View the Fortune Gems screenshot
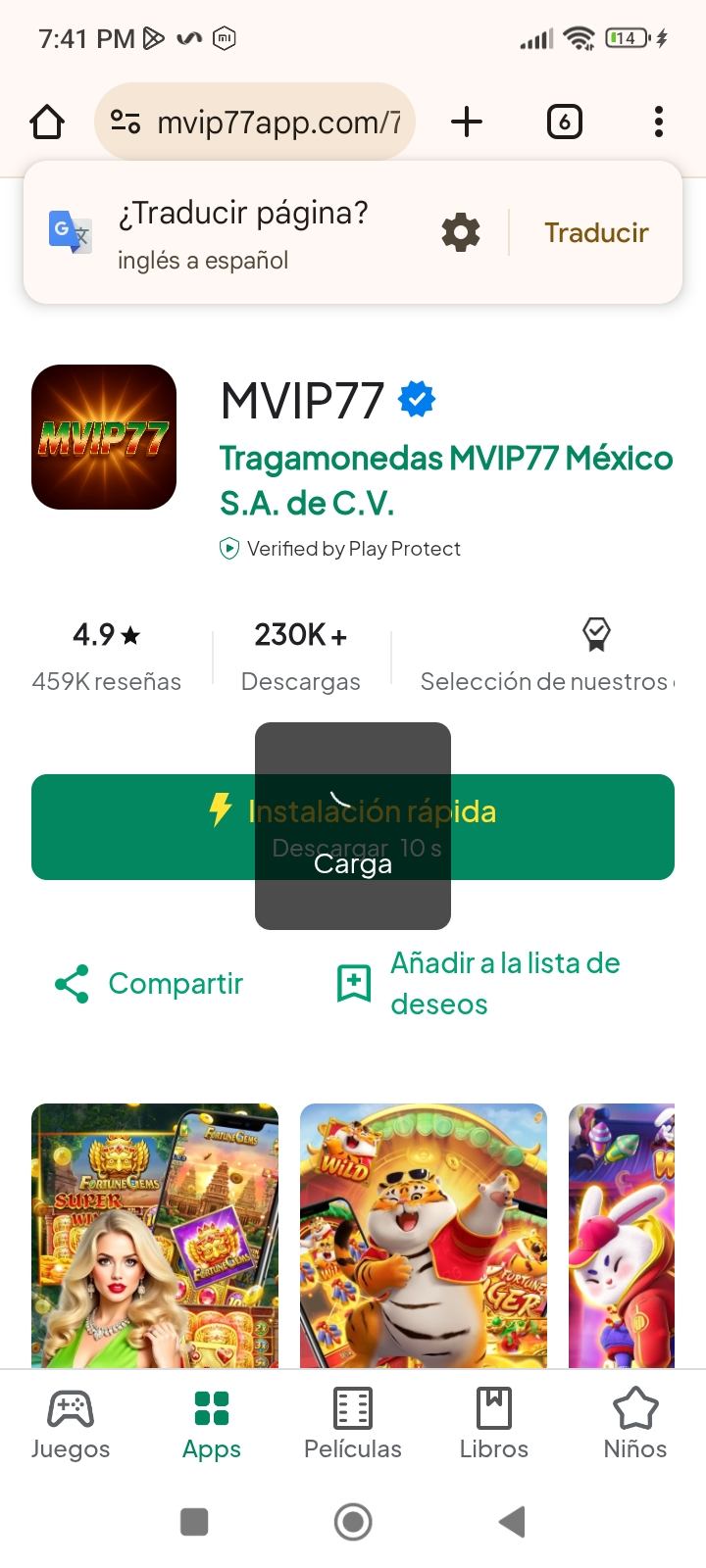The image size is (706, 1568). click(155, 1235)
